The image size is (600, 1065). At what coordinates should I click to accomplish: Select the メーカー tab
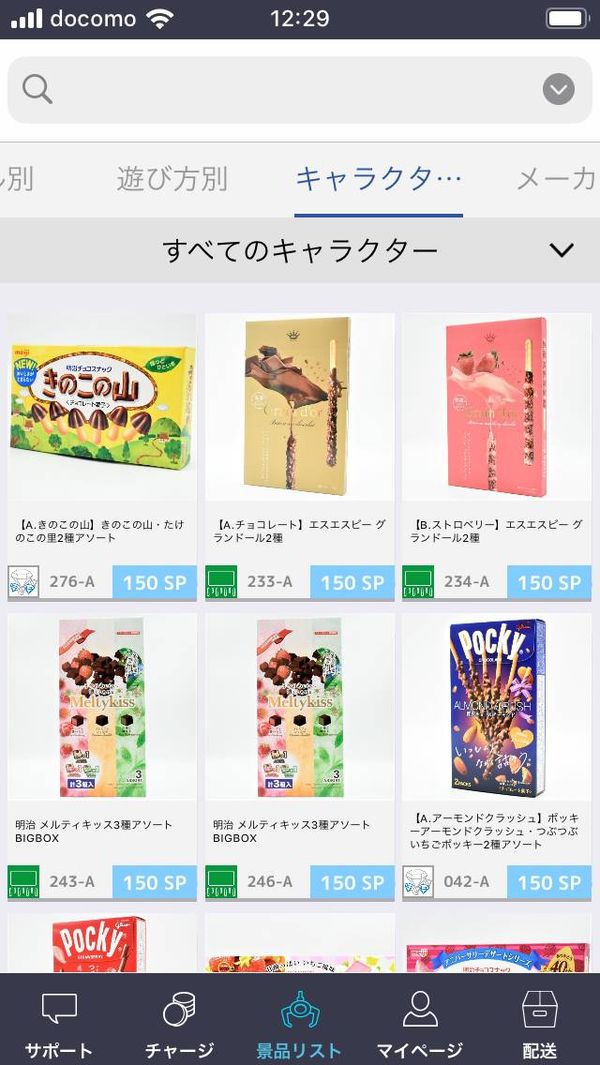[x=558, y=179]
